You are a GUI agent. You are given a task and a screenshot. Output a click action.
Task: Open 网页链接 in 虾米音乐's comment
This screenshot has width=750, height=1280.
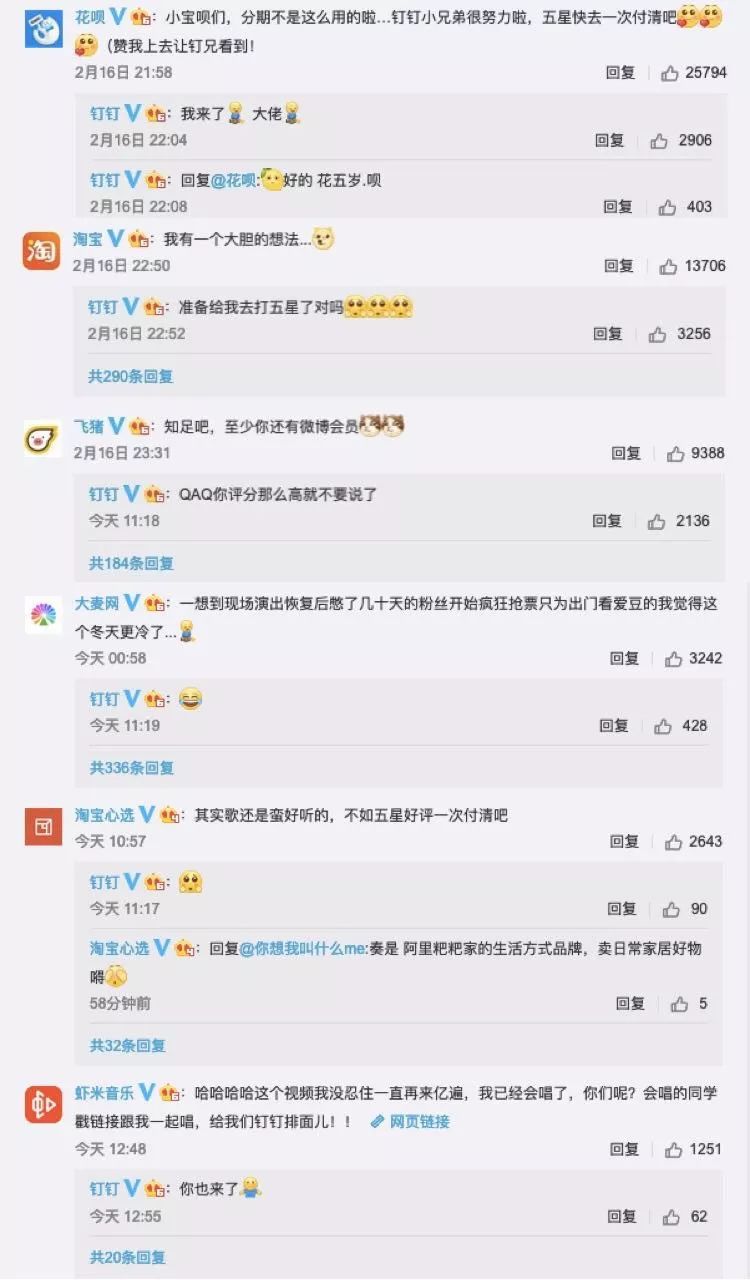click(x=410, y=1122)
